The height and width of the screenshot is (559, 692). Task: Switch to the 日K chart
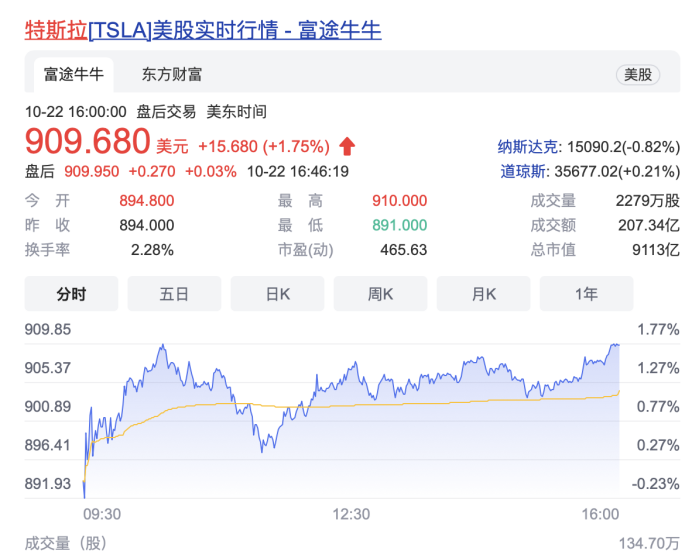(x=277, y=294)
